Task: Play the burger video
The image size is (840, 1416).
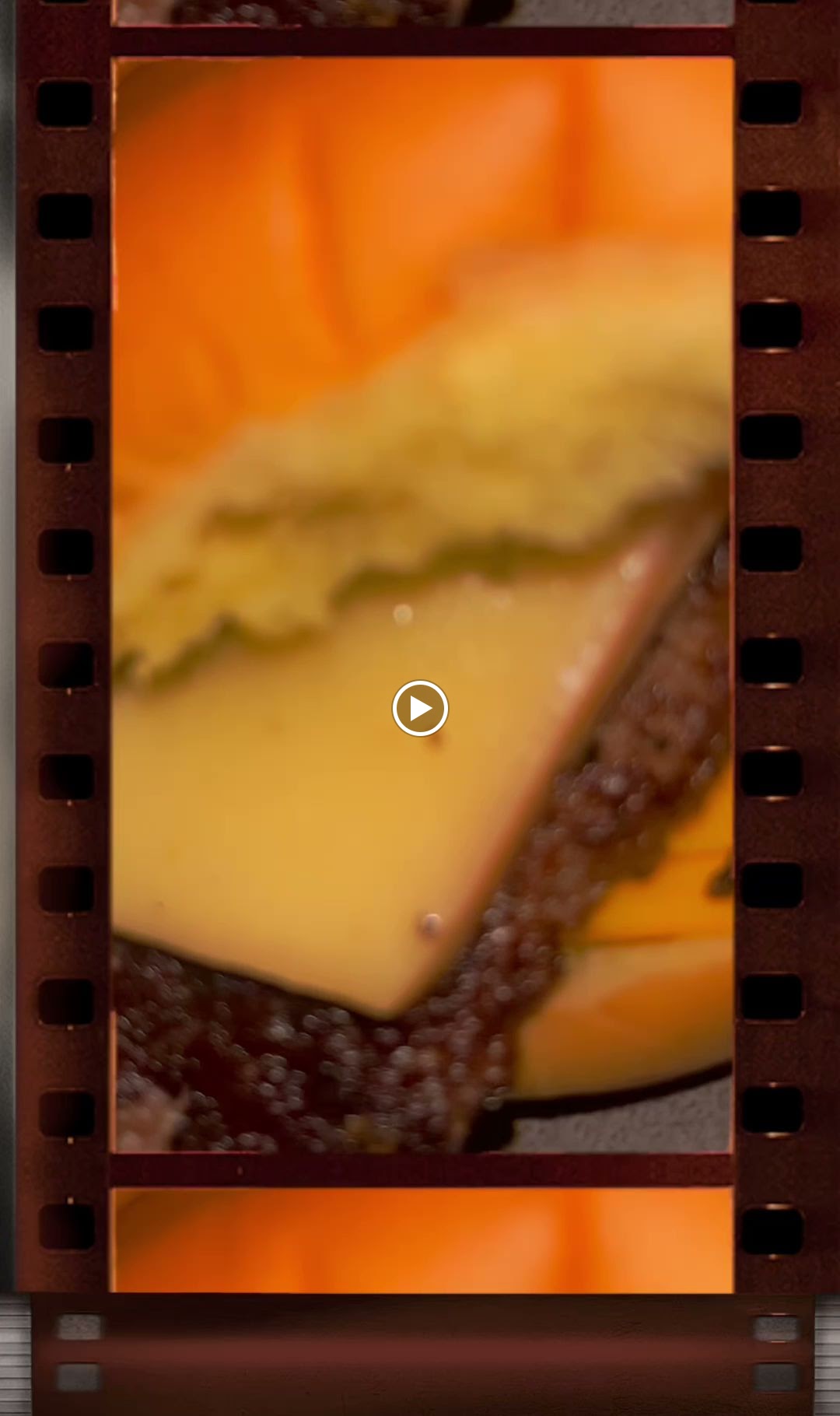Action: 420,708
